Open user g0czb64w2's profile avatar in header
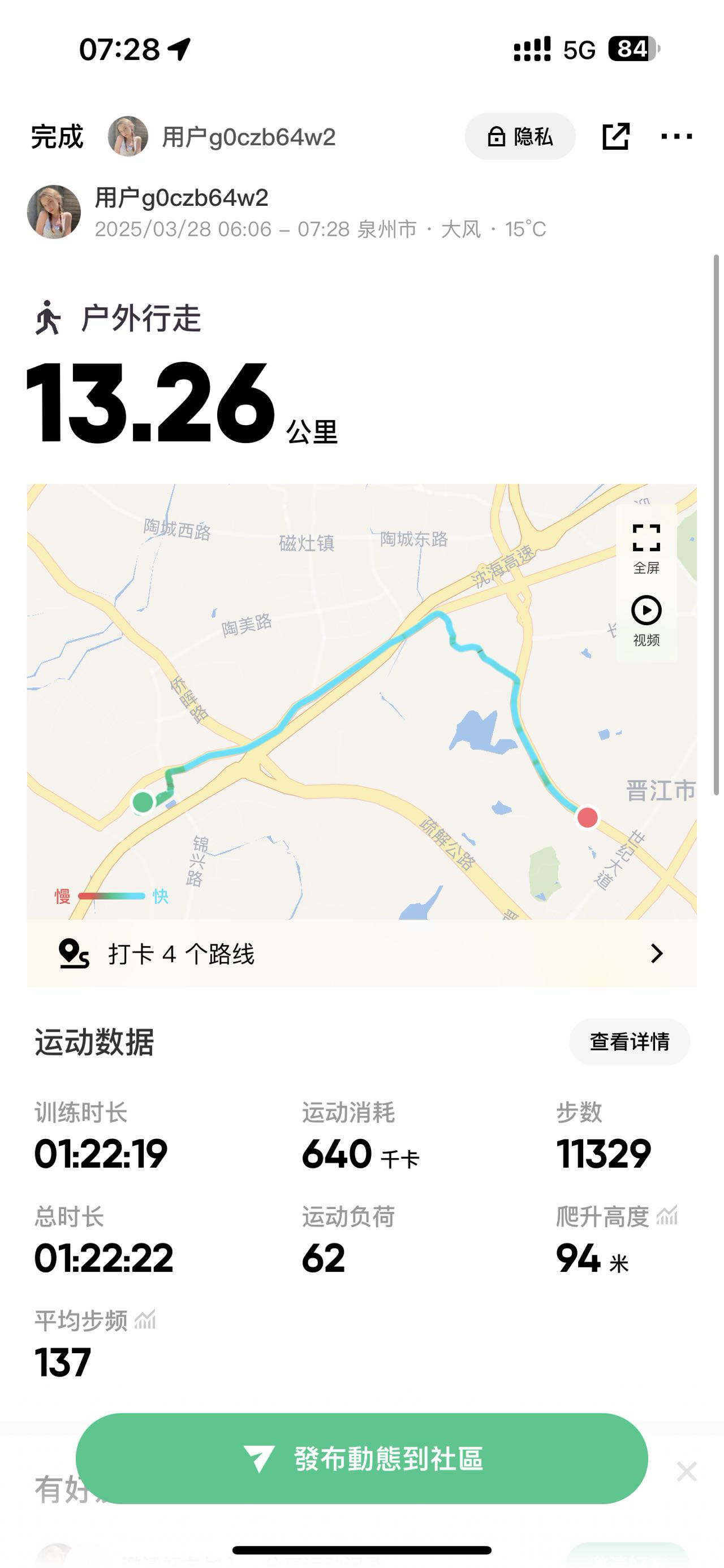724x1568 pixels. (128, 136)
